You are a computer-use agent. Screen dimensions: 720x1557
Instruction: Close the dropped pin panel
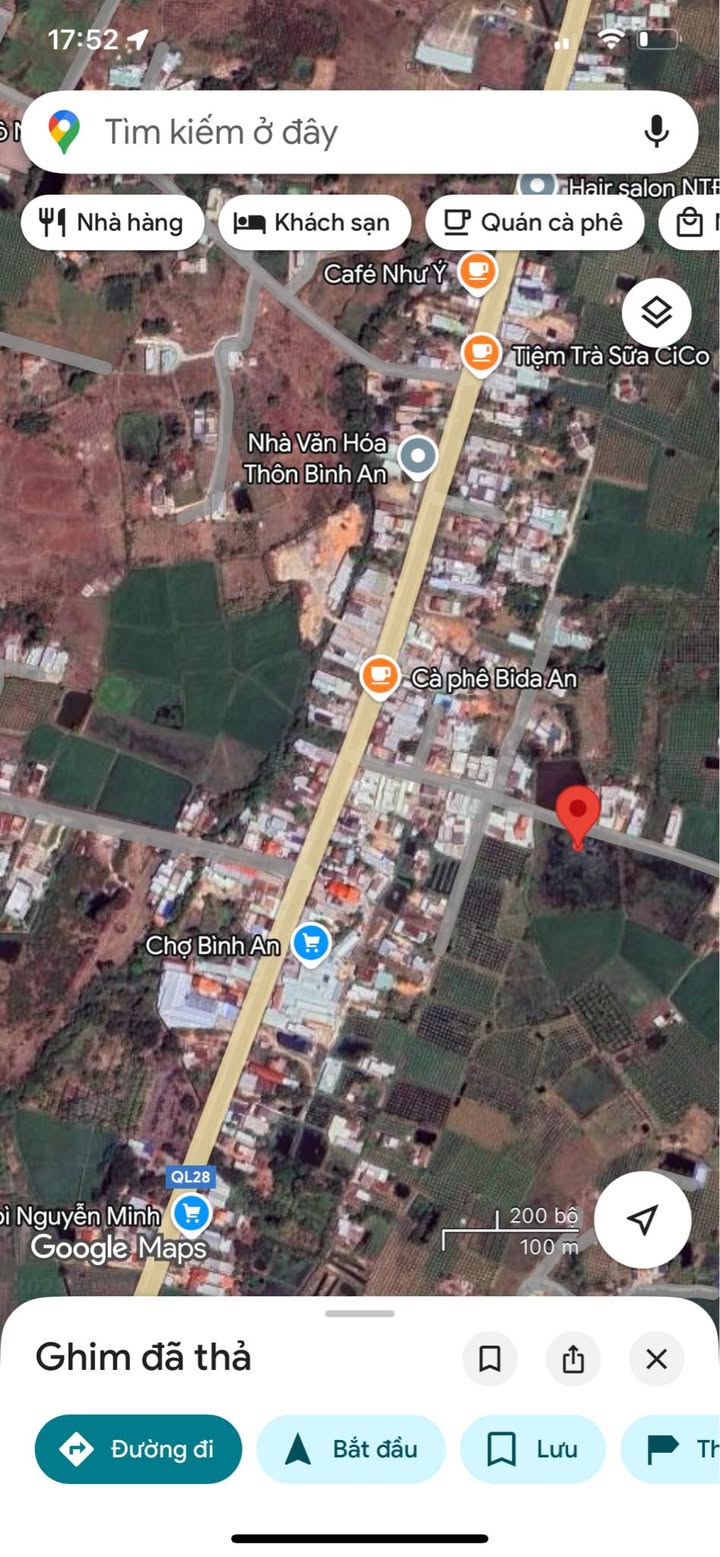point(656,1359)
